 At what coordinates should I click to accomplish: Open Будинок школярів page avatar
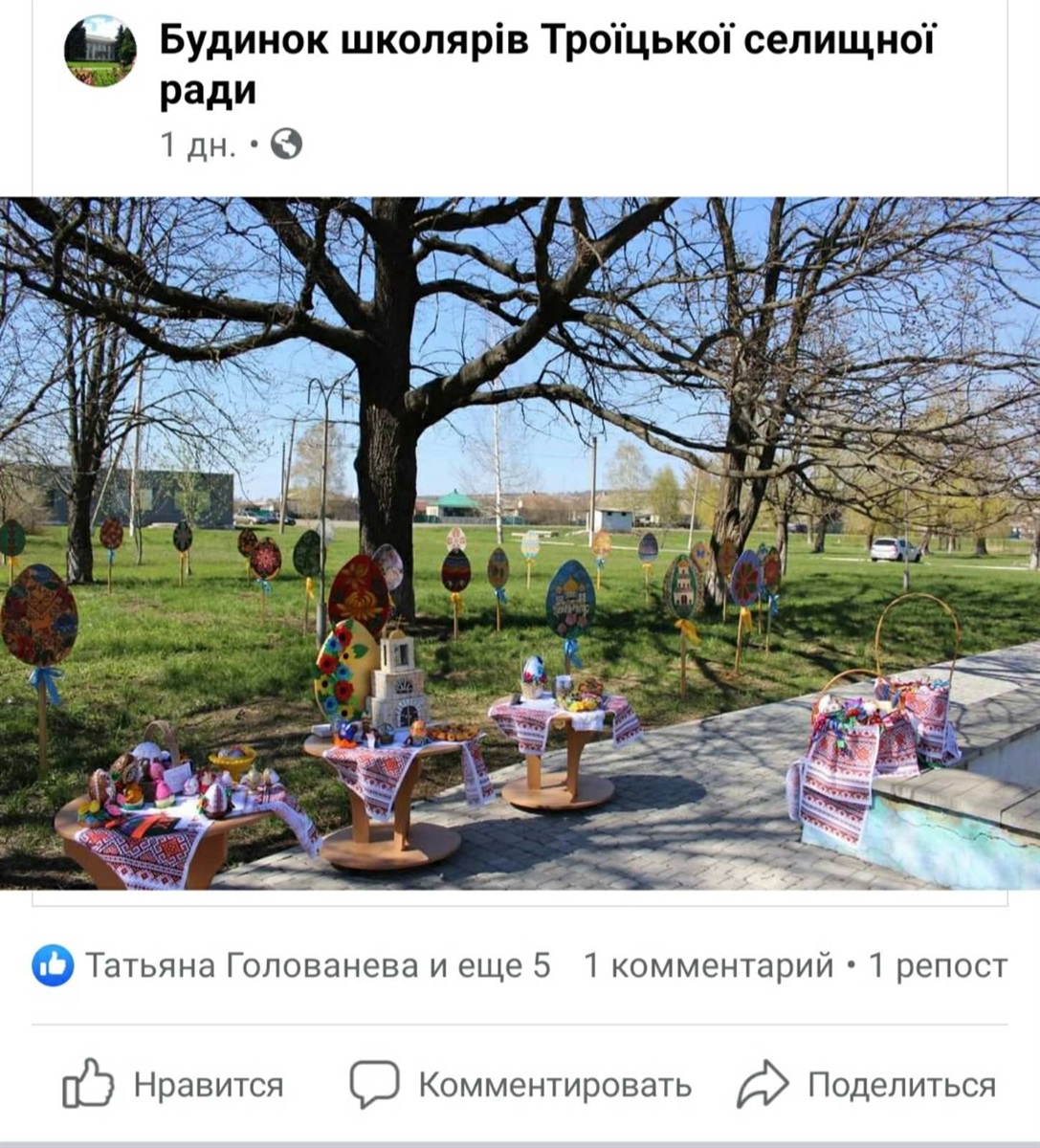[x=100, y=52]
